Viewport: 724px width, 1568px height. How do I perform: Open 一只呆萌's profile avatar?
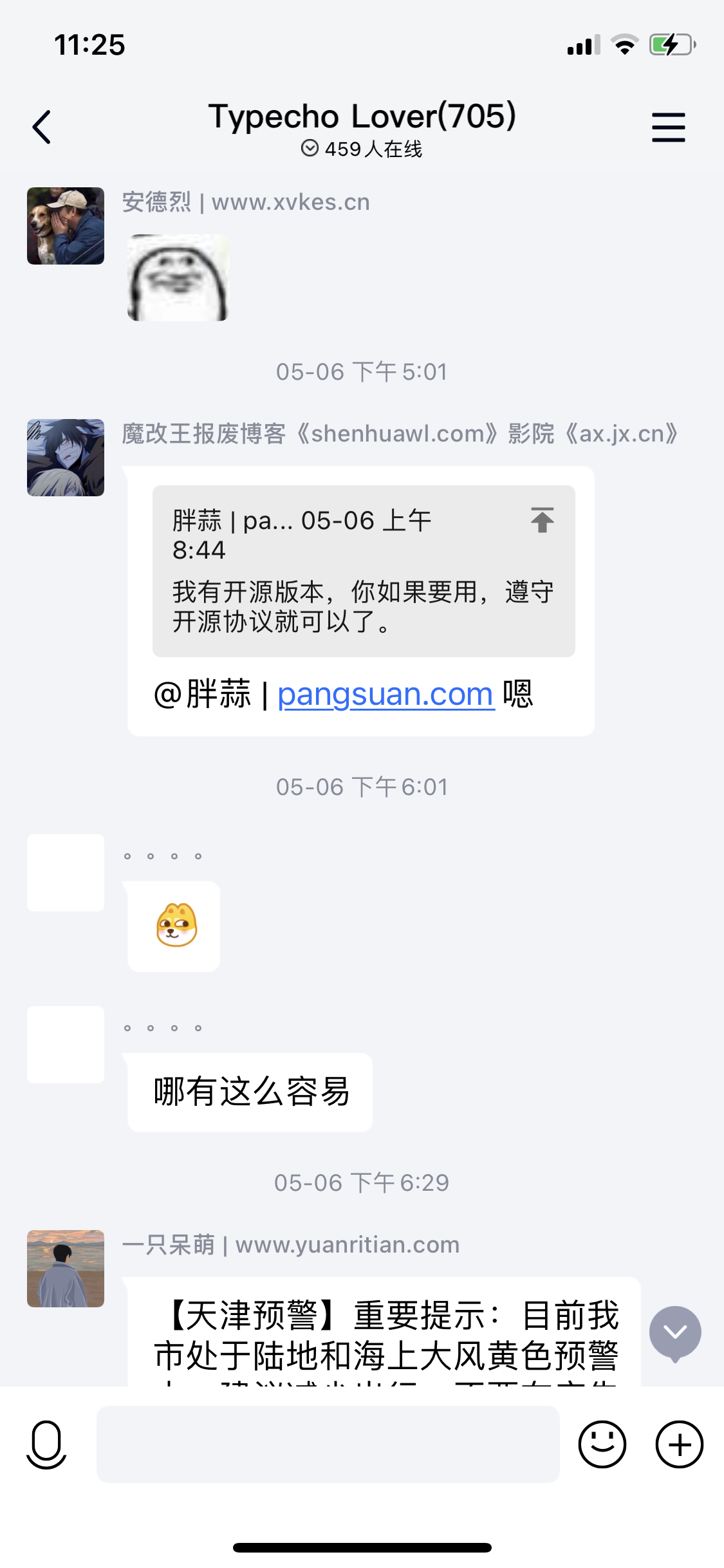[66, 1268]
